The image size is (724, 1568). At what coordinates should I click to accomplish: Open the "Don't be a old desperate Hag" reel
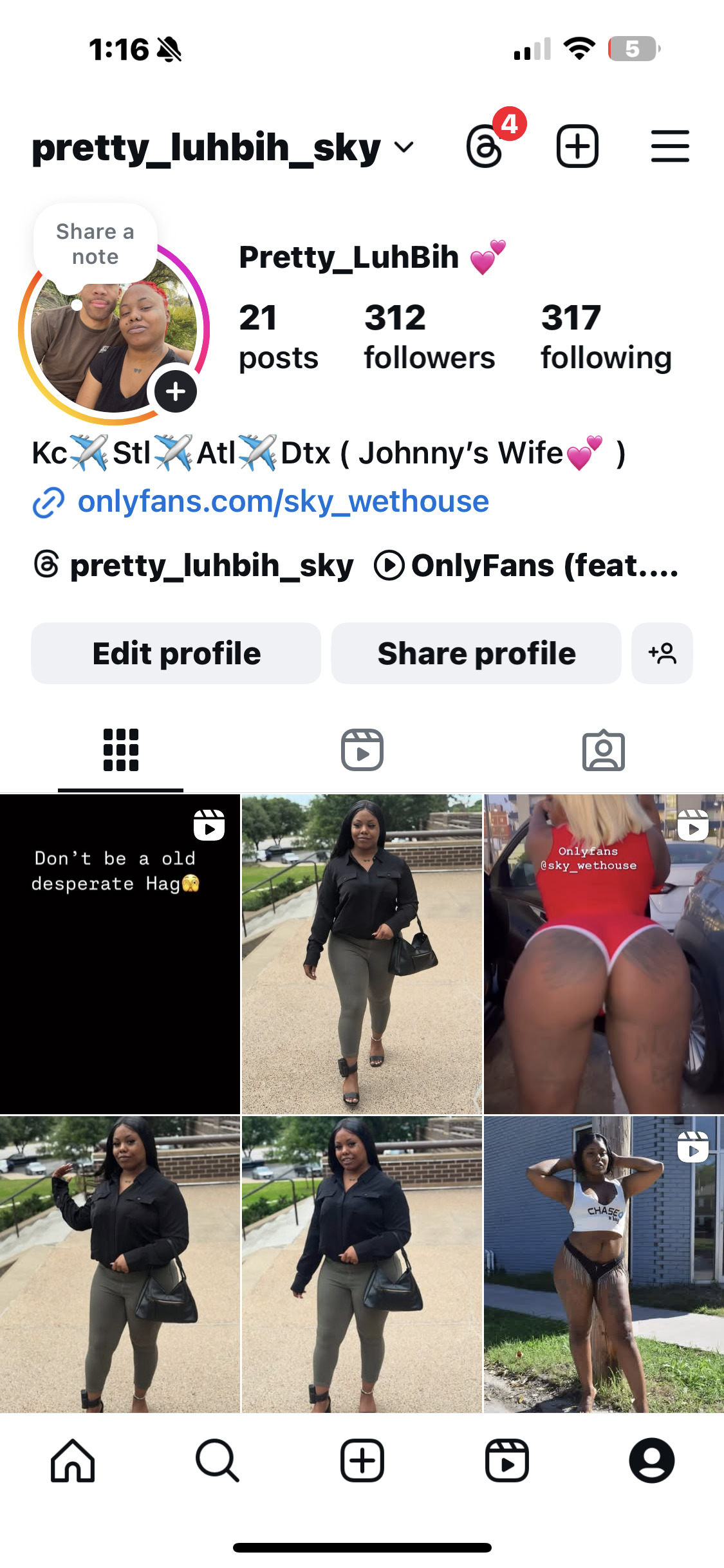coord(120,953)
